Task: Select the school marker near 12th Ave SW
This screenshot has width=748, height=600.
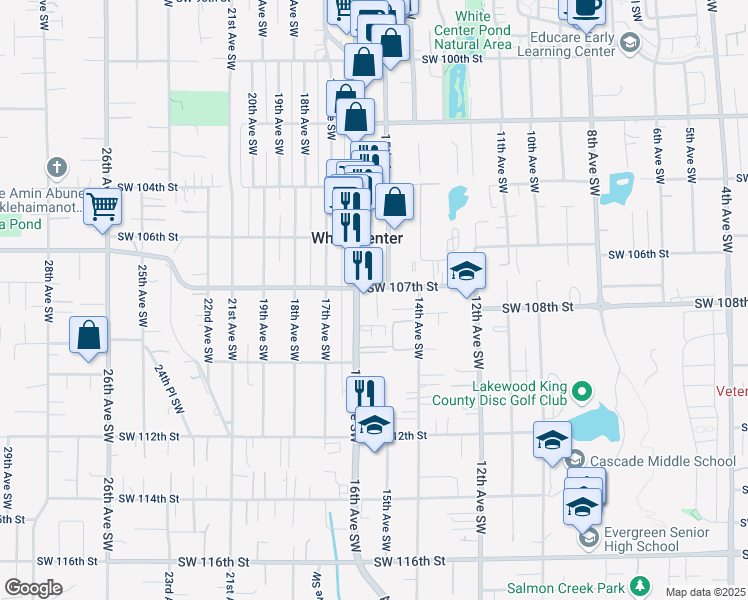Action: point(466,272)
